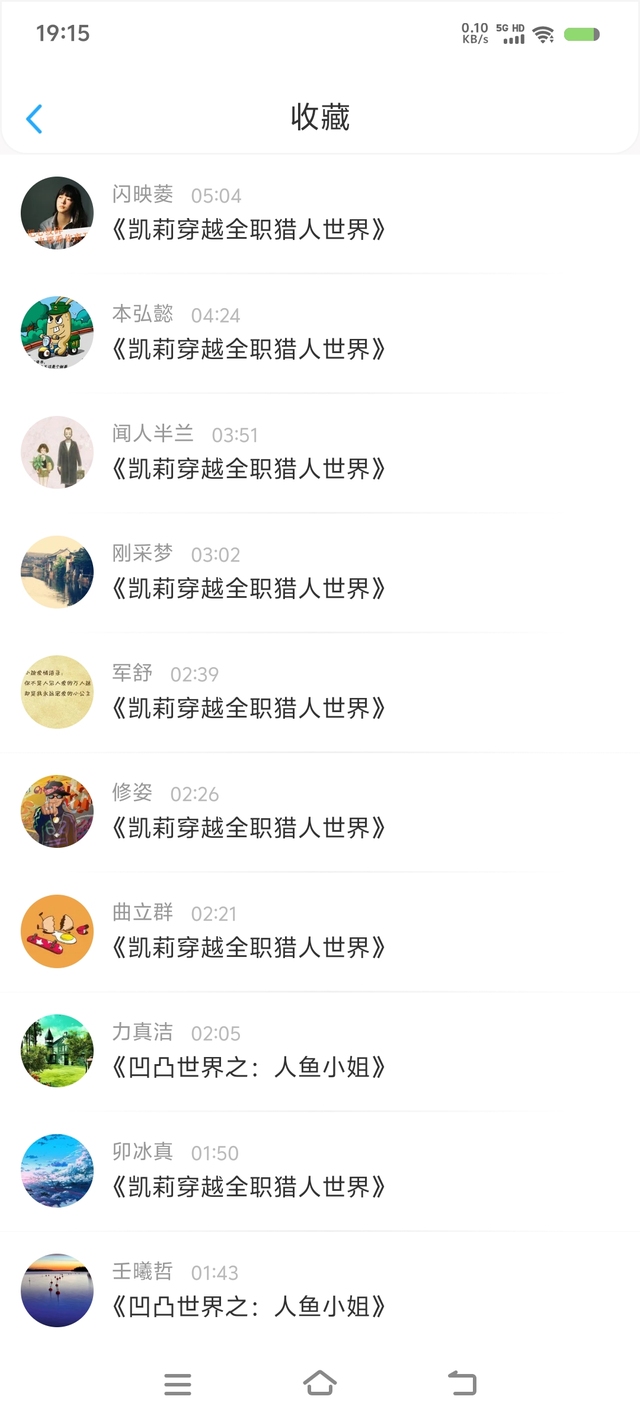Select 本弘懿's collected item
The width and height of the screenshot is (640, 1422).
point(249,349)
